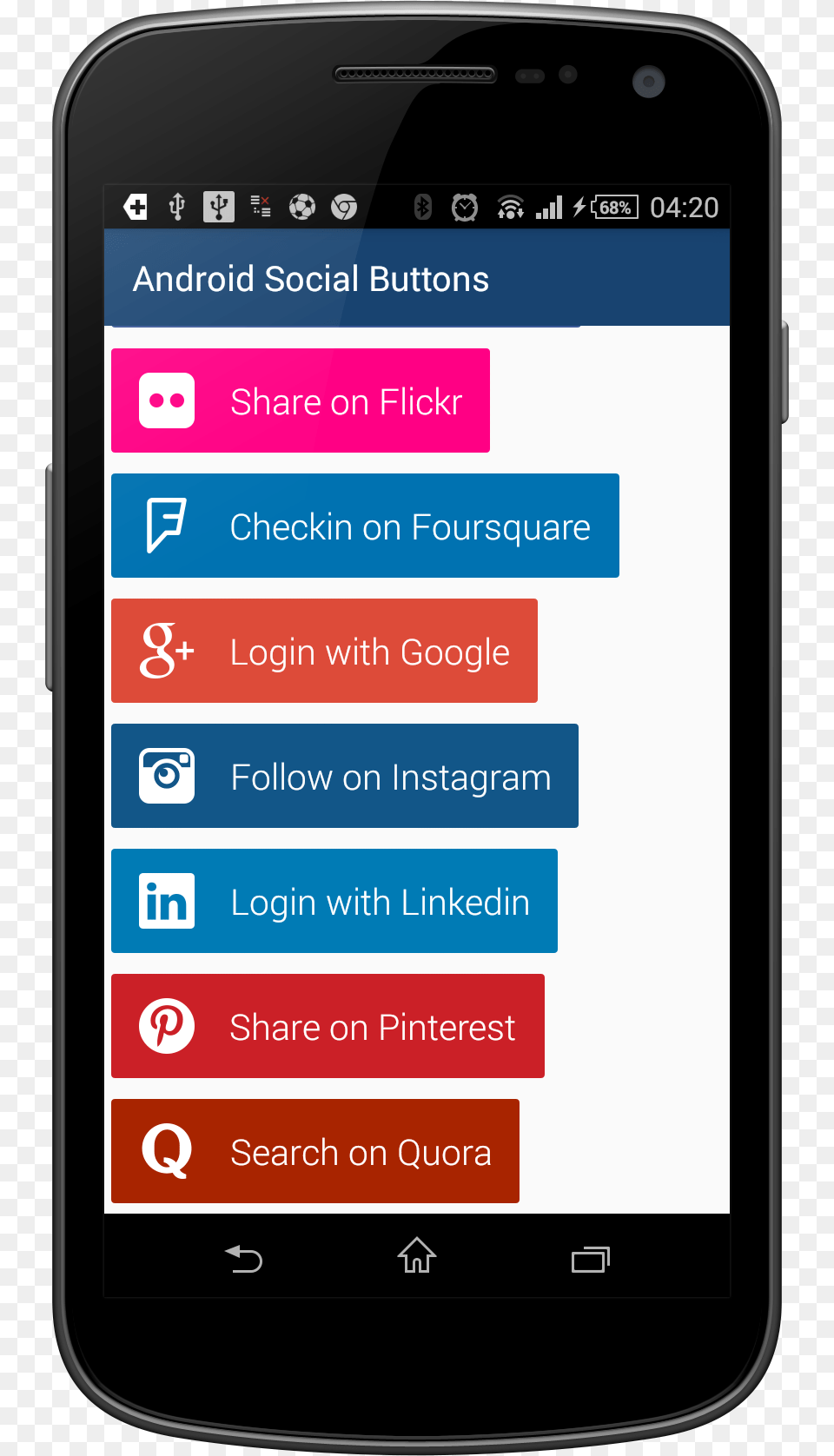Screen dimensions: 834x1456
Task: Tap the Flickr dots icon
Action: (165, 400)
